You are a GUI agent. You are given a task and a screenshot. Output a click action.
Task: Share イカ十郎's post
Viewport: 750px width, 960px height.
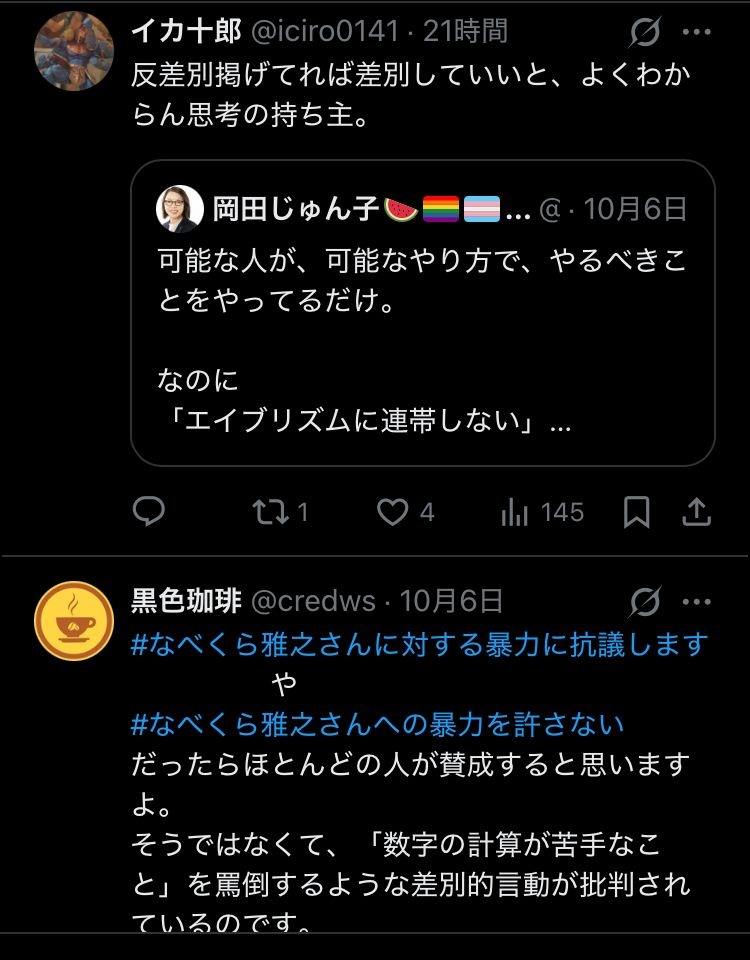[696, 513]
